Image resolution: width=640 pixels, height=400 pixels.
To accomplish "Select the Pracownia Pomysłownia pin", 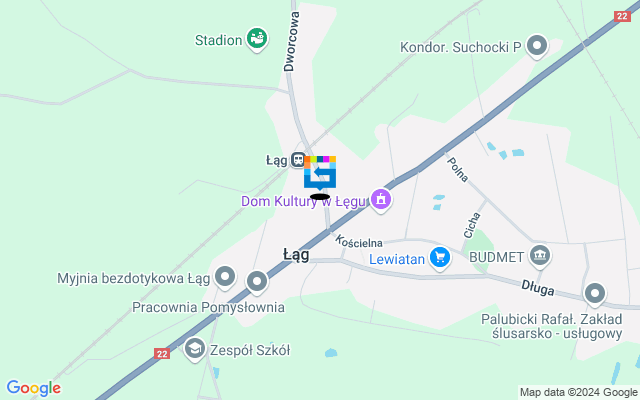I will pos(258,283).
